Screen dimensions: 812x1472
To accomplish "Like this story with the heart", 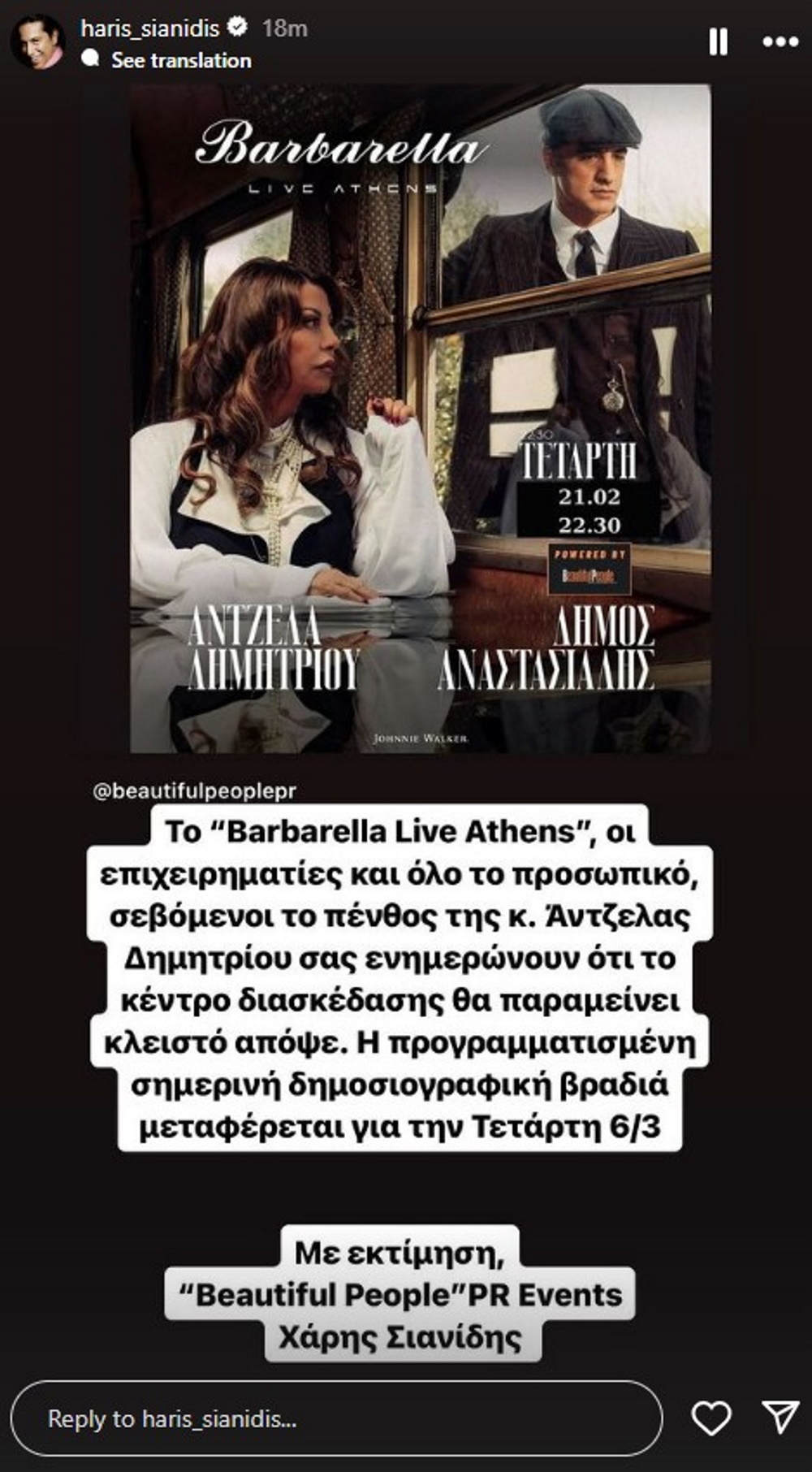I will 710,1418.
